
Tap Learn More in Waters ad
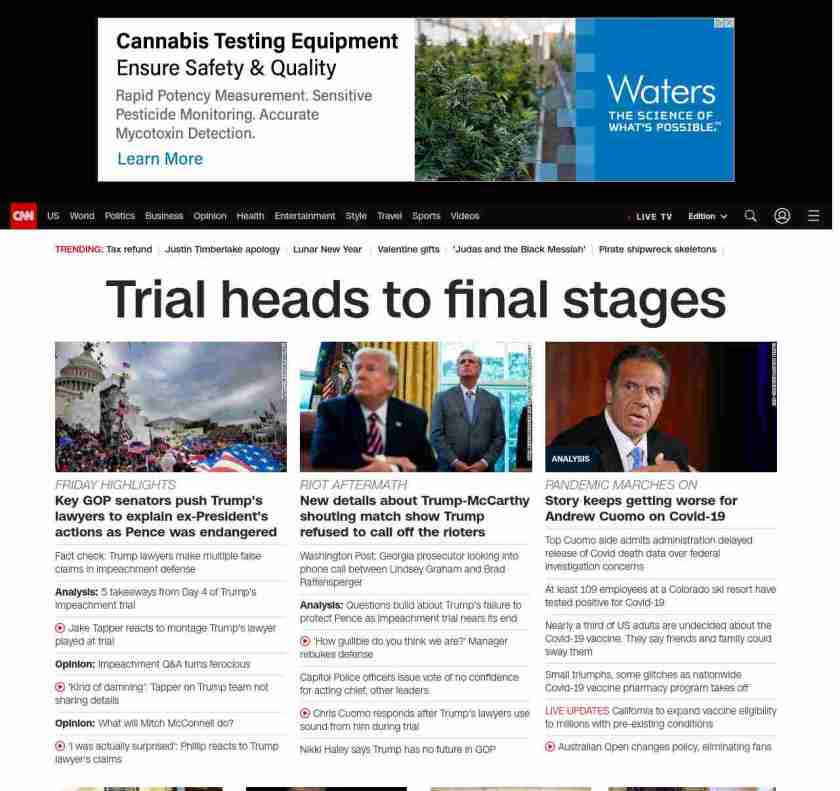click(x=160, y=159)
